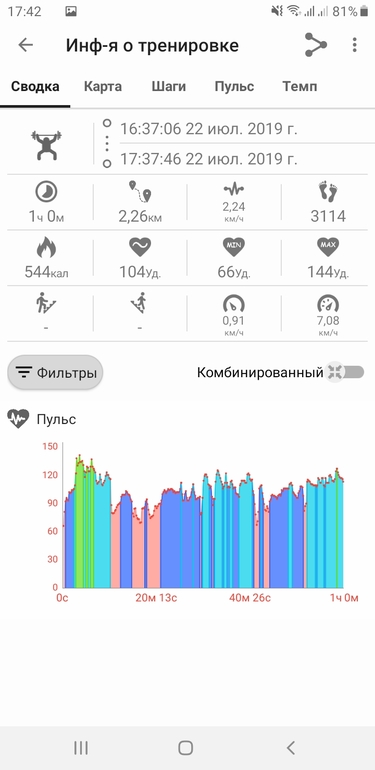
Task: Share this workout info
Action: tap(316, 45)
